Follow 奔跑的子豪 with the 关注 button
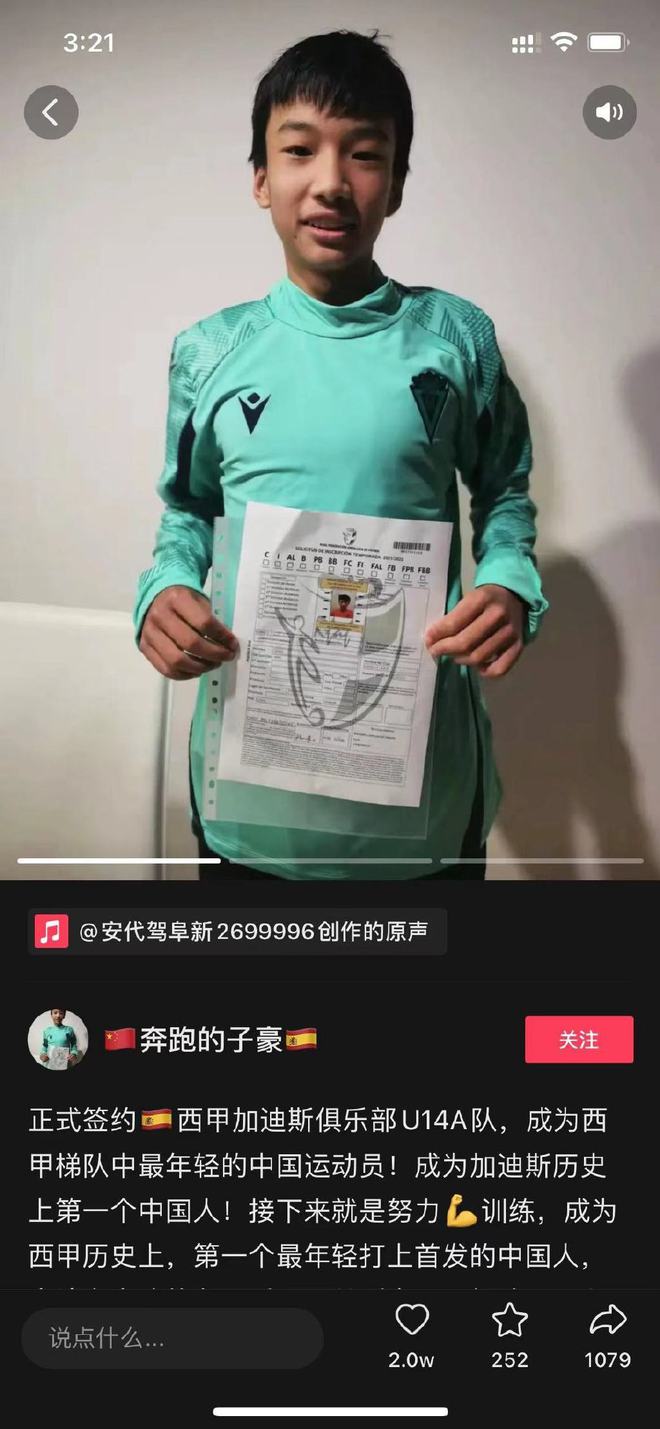Image resolution: width=660 pixels, height=1429 pixels. pos(578,1039)
